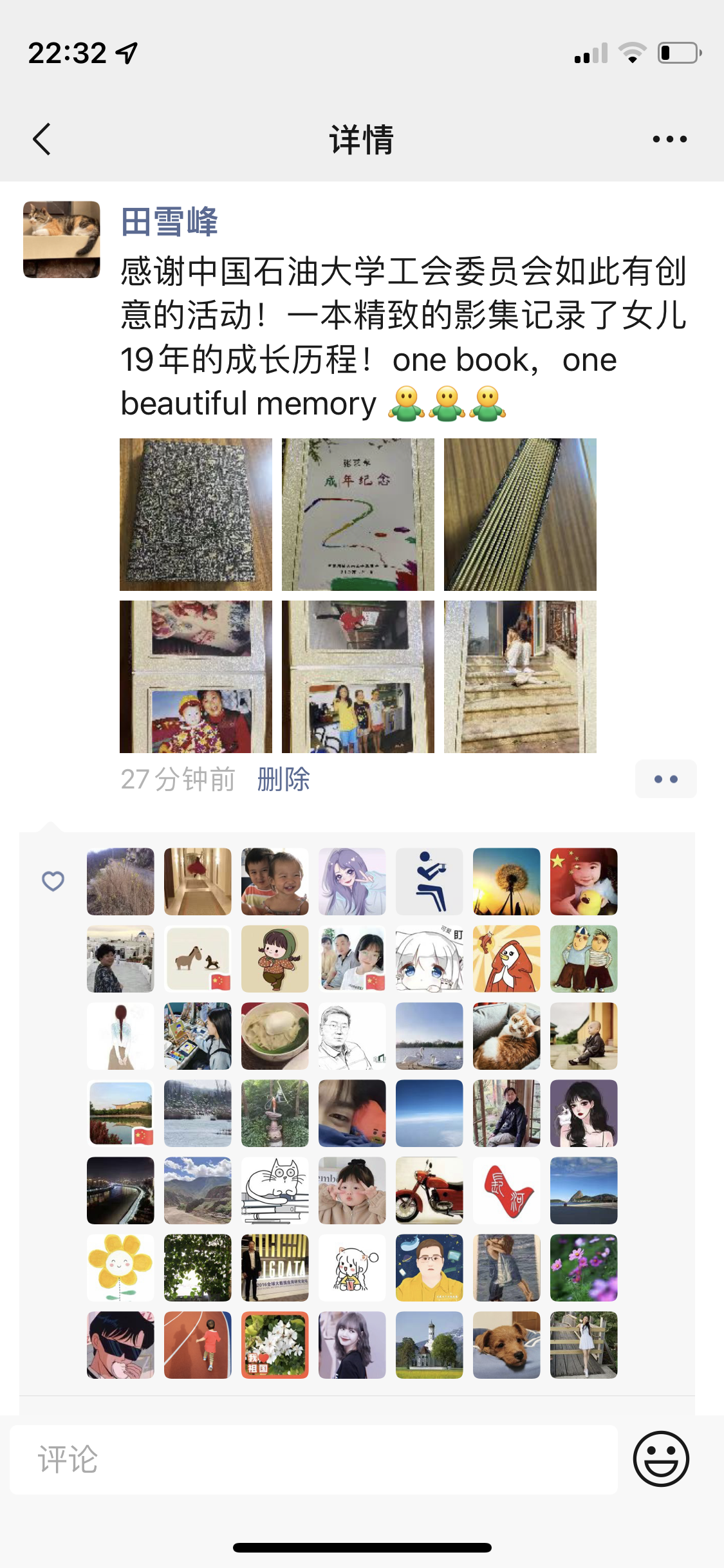This screenshot has width=724, height=1568.
Task: Open the liker with the yellow flower avatar
Action: (x=120, y=1267)
